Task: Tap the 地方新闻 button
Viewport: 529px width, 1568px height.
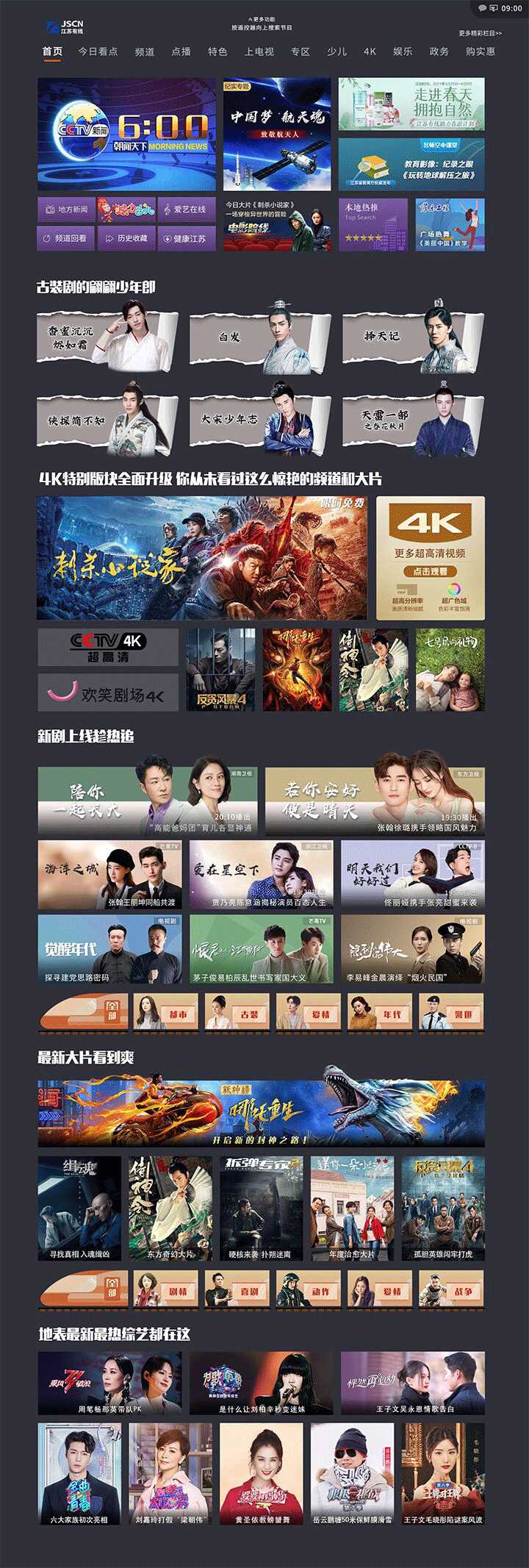Action: (x=66, y=210)
